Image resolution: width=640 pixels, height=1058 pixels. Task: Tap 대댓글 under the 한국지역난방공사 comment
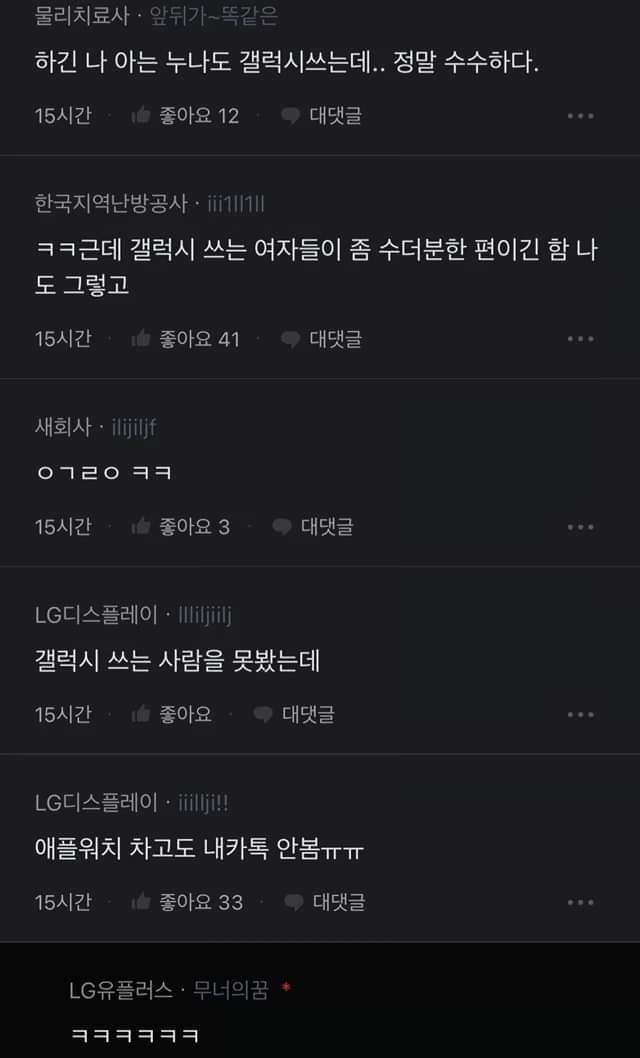[321, 339]
